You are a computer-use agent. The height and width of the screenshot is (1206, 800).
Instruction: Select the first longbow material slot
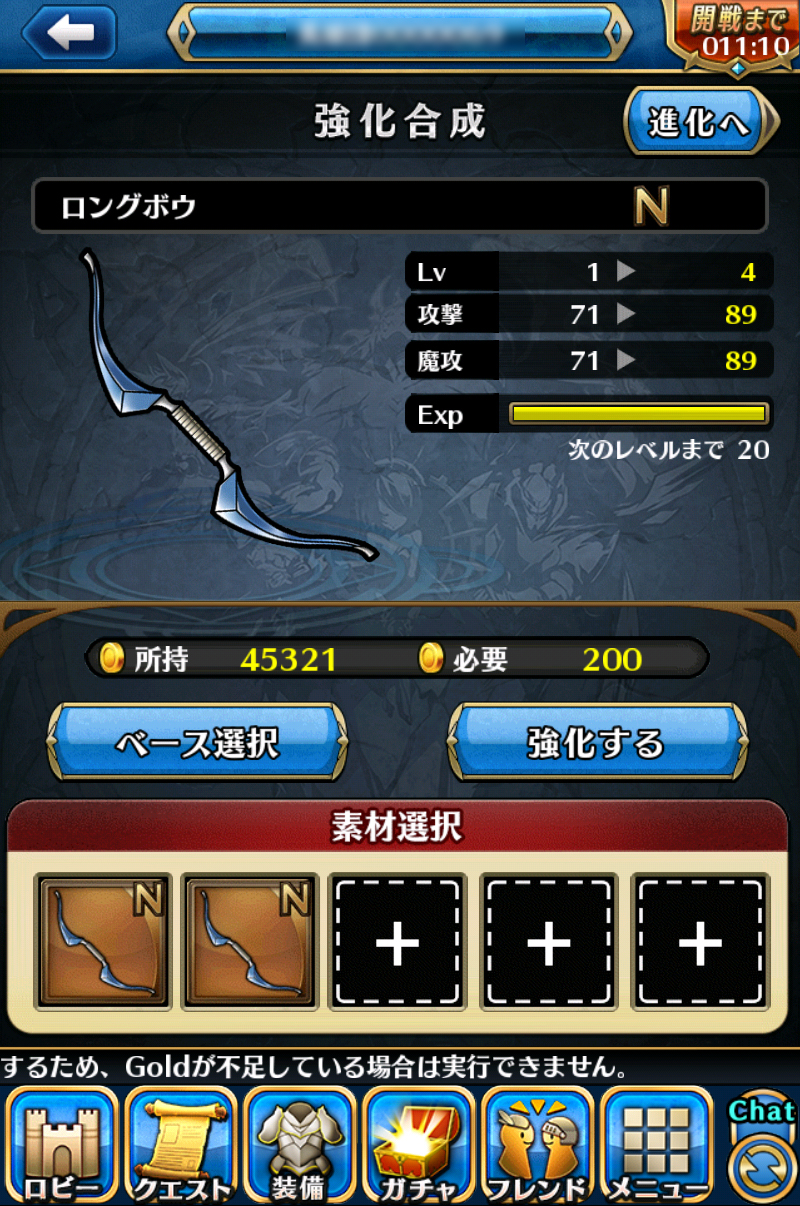(104, 943)
